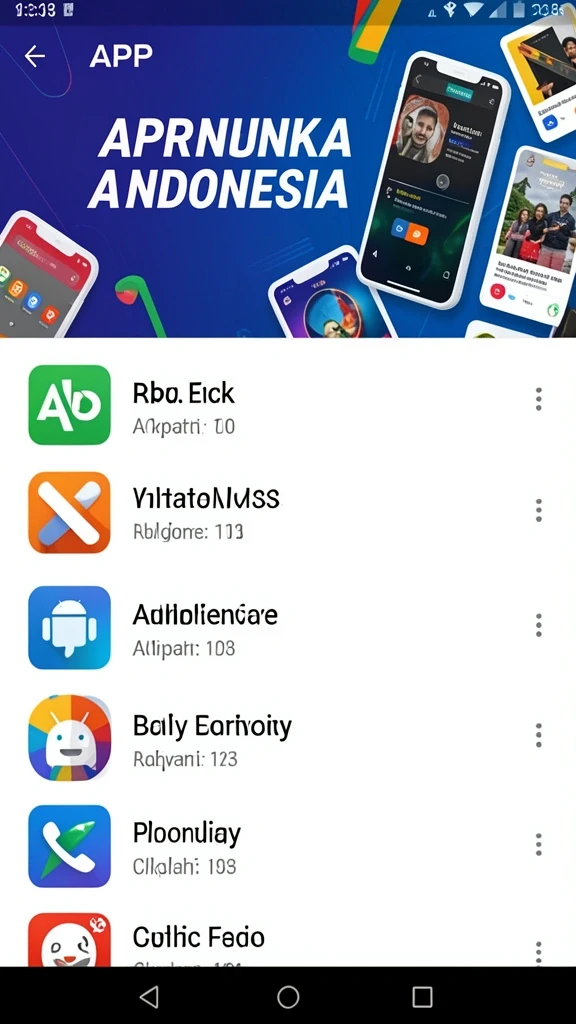This screenshot has height=1024, width=576.
Task: Open the Adholiencare app row
Action: (288, 627)
